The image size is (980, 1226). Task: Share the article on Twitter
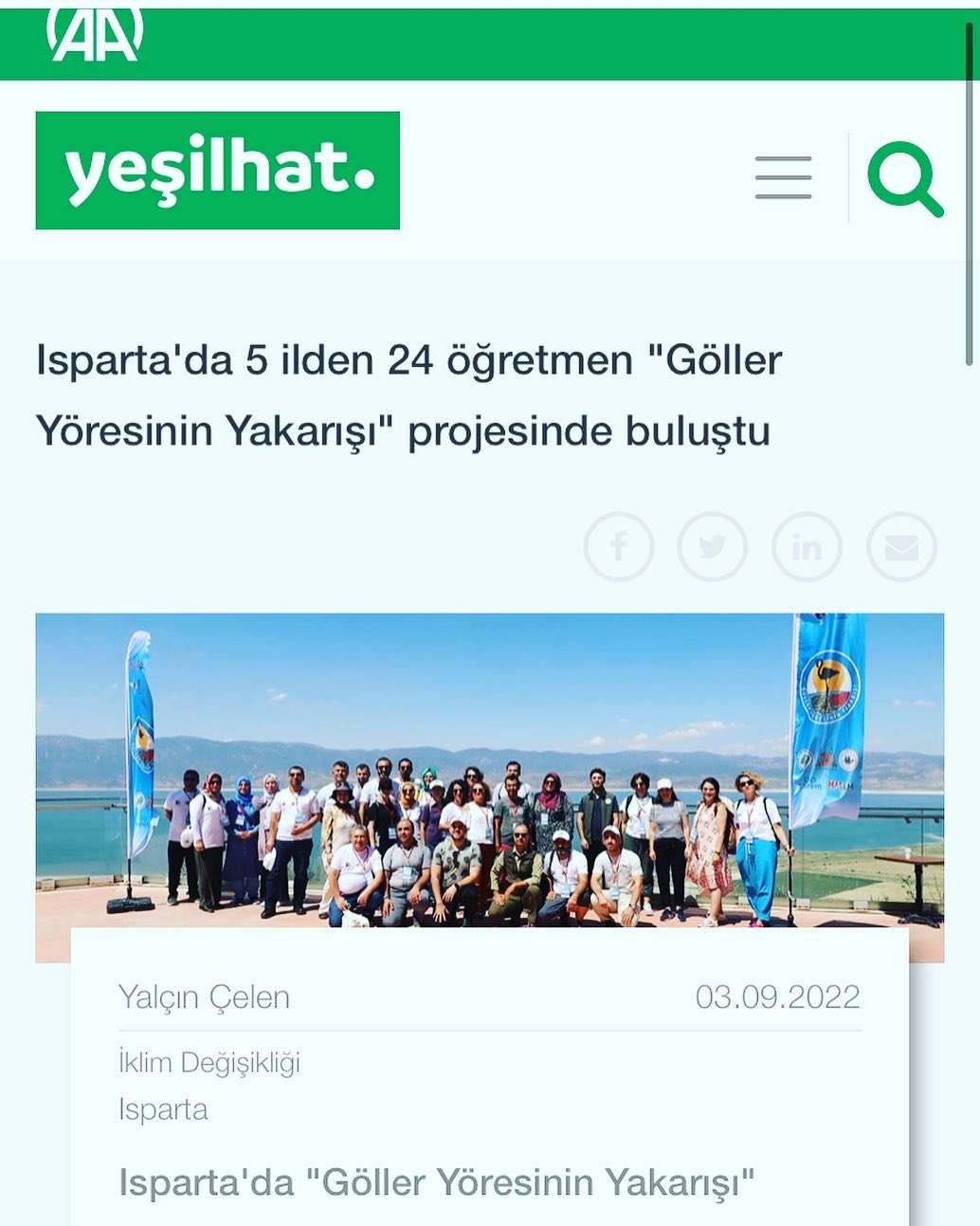click(713, 547)
